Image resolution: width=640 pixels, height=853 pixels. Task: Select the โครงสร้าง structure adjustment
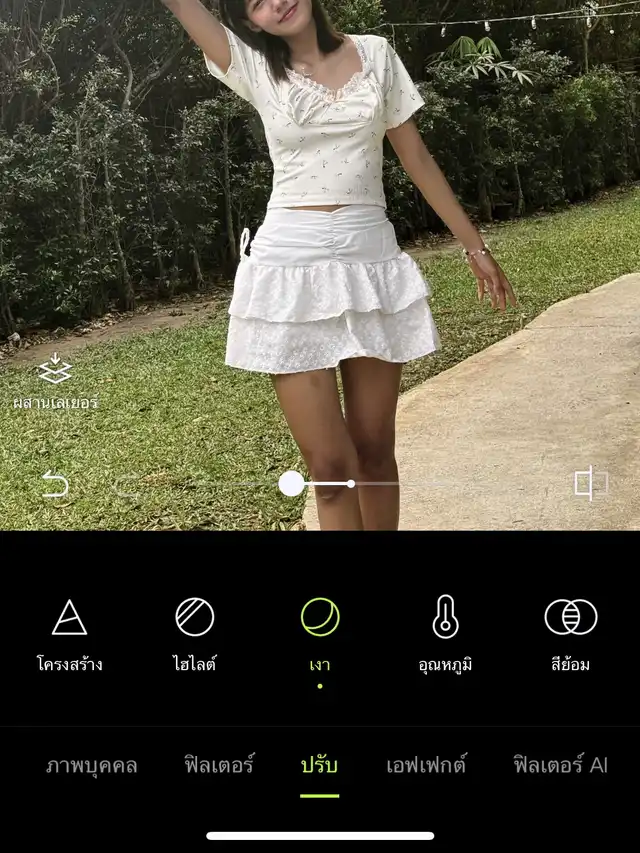pos(69,633)
